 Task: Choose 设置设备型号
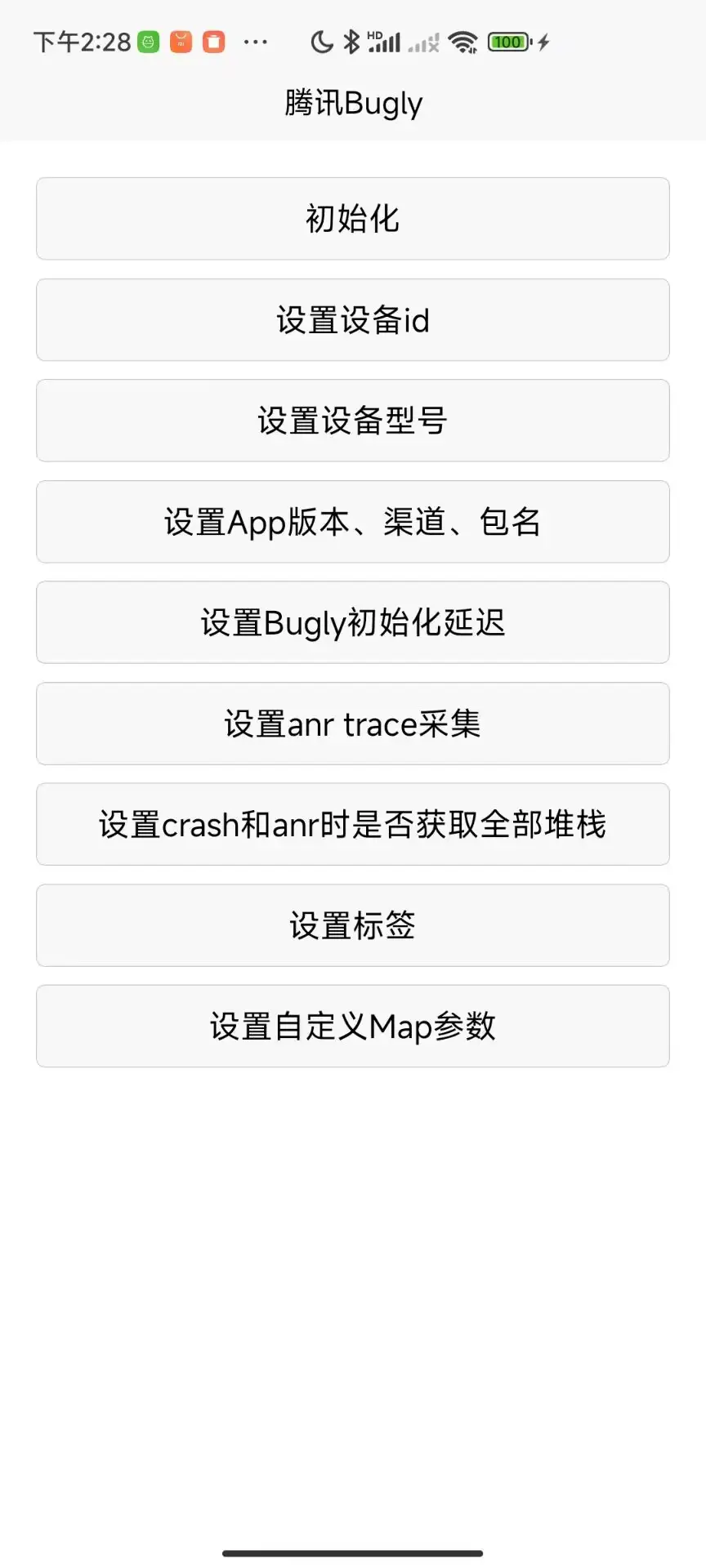(353, 421)
